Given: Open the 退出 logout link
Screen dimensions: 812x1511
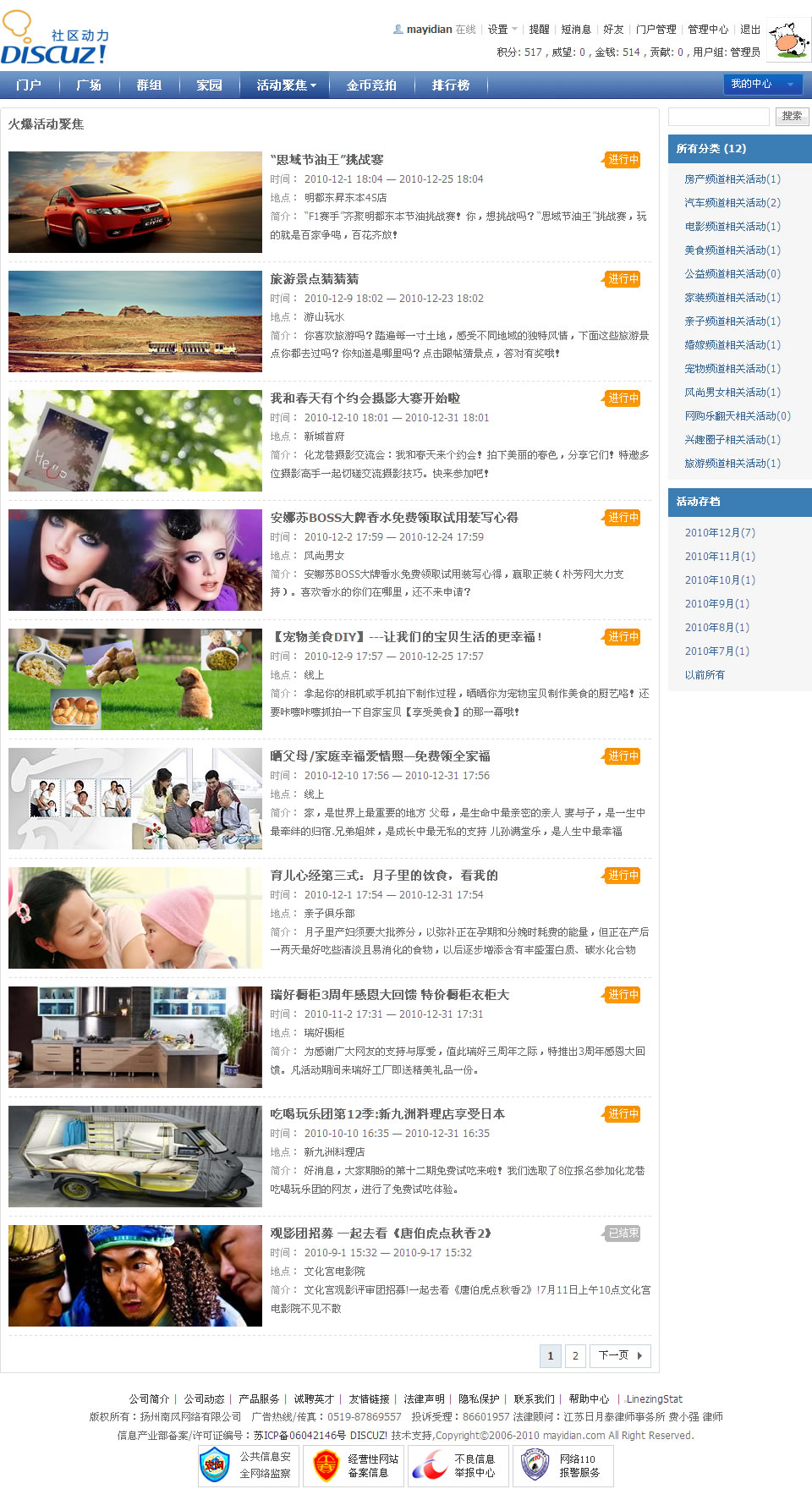Looking at the screenshot, I should (750, 30).
